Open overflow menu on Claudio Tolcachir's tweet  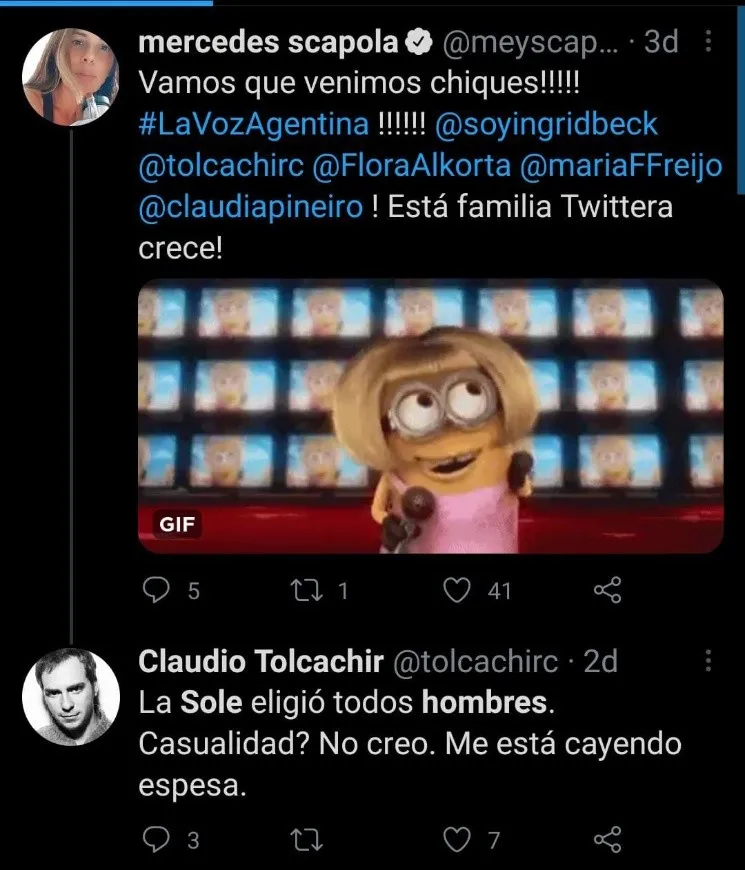pos(709,662)
